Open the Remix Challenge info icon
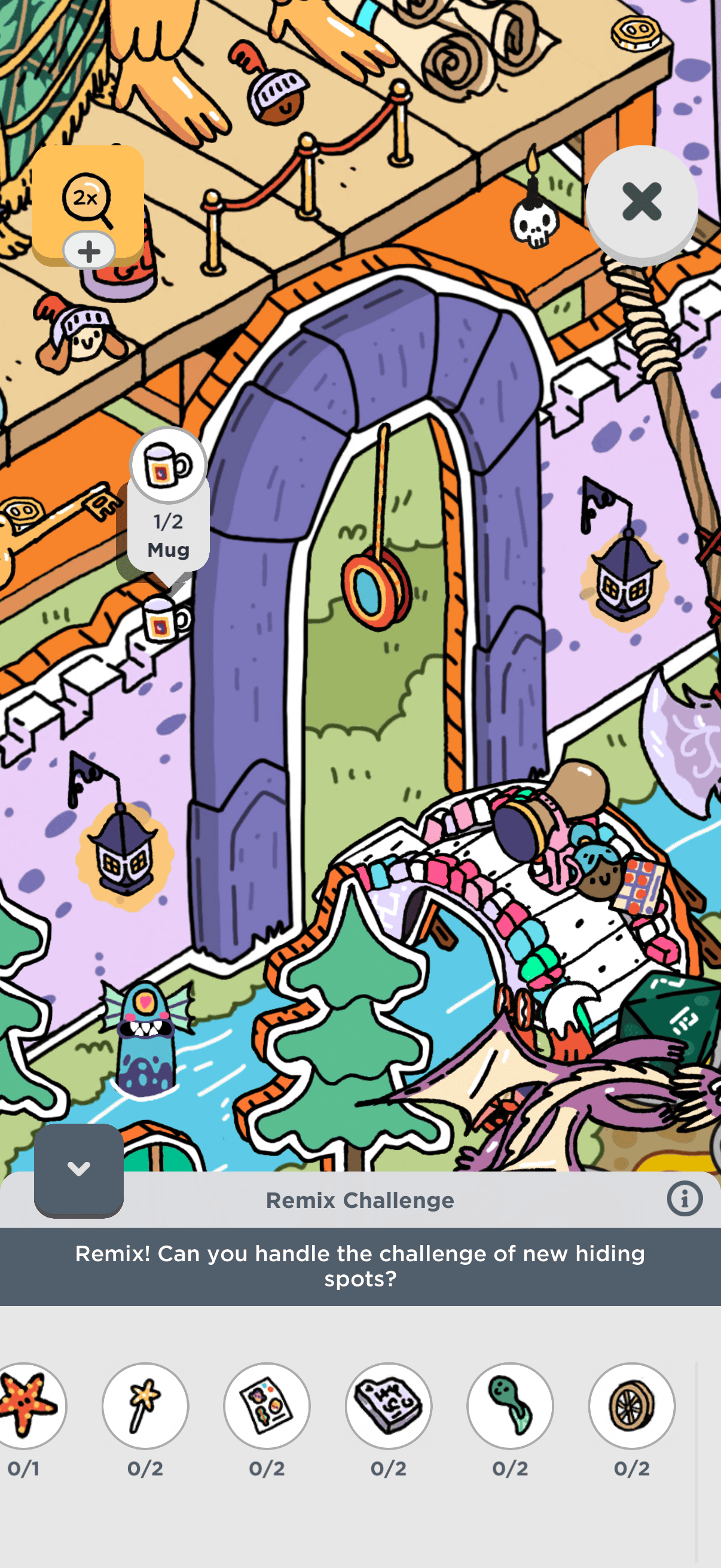Image resolution: width=721 pixels, height=1568 pixels. tap(684, 1198)
